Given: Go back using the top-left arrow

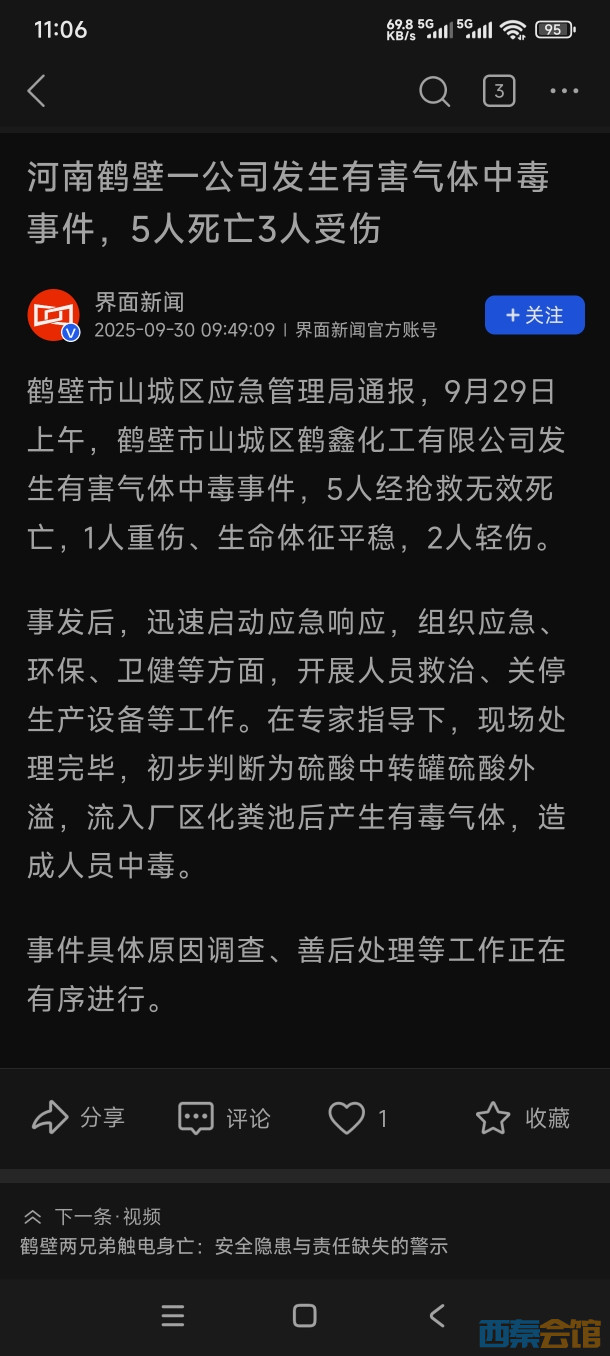Looking at the screenshot, I should pyautogui.click(x=37, y=92).
